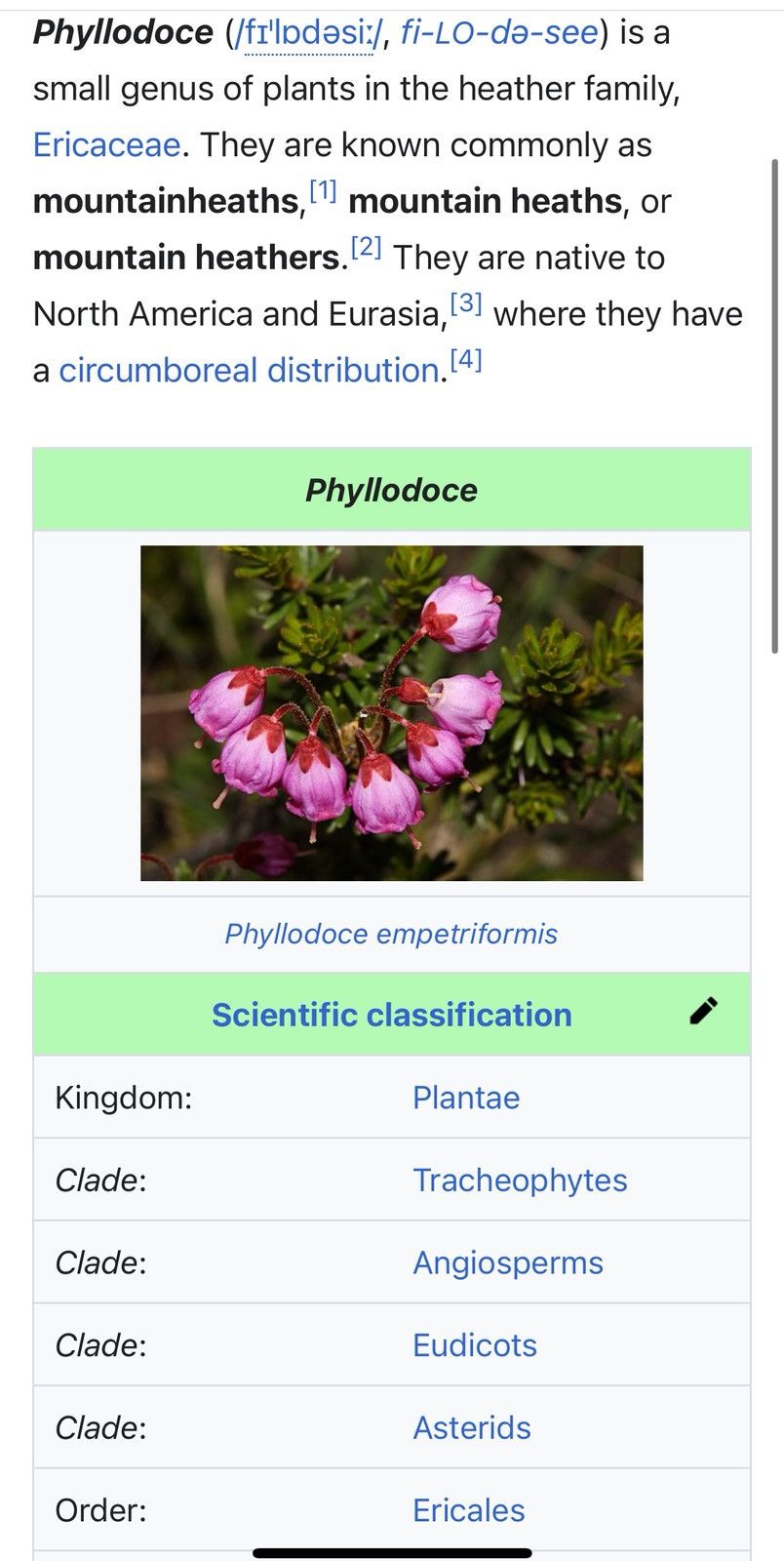Follow the circumboreal distribution link

click(x=249, y=371)
